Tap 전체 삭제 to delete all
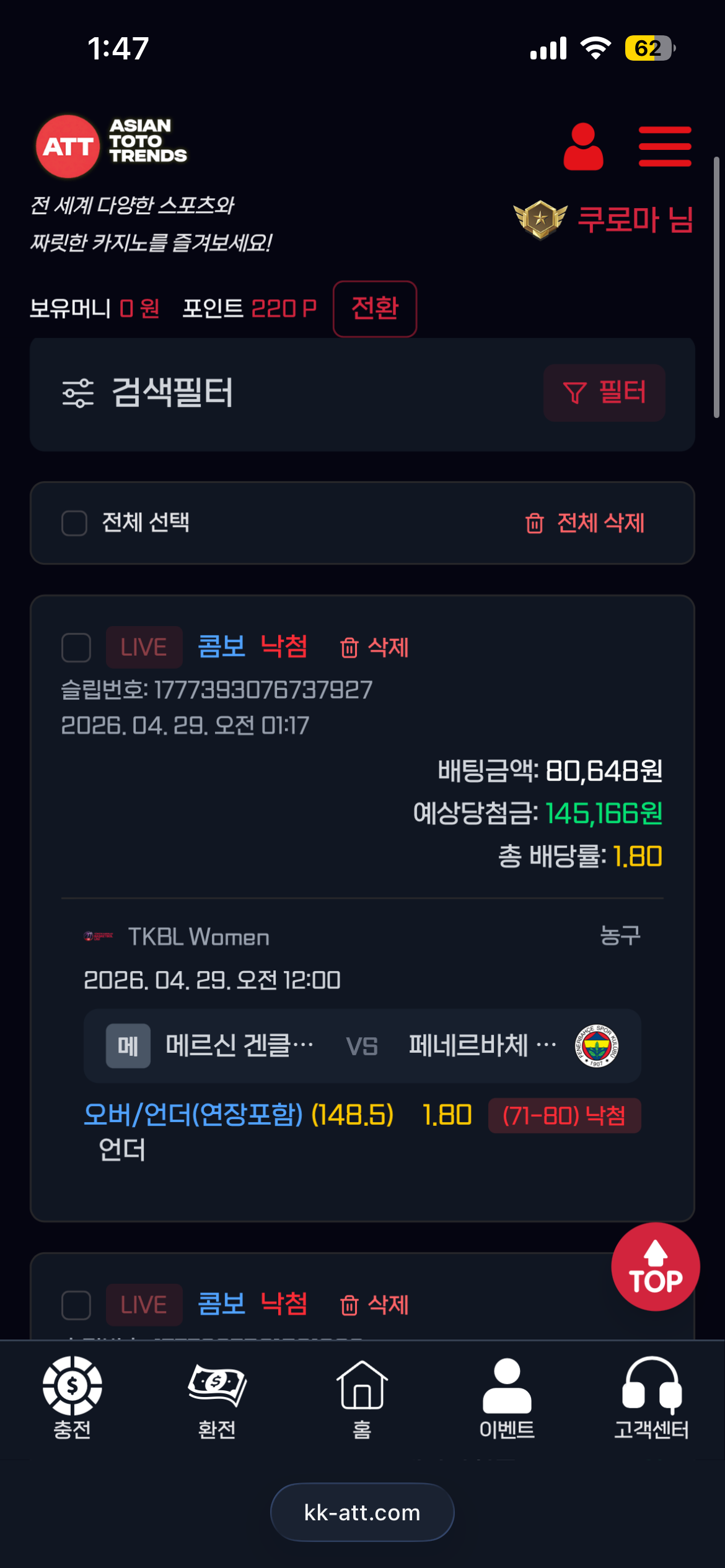This screenshot has width=725, height=1568. coord(585,523)
